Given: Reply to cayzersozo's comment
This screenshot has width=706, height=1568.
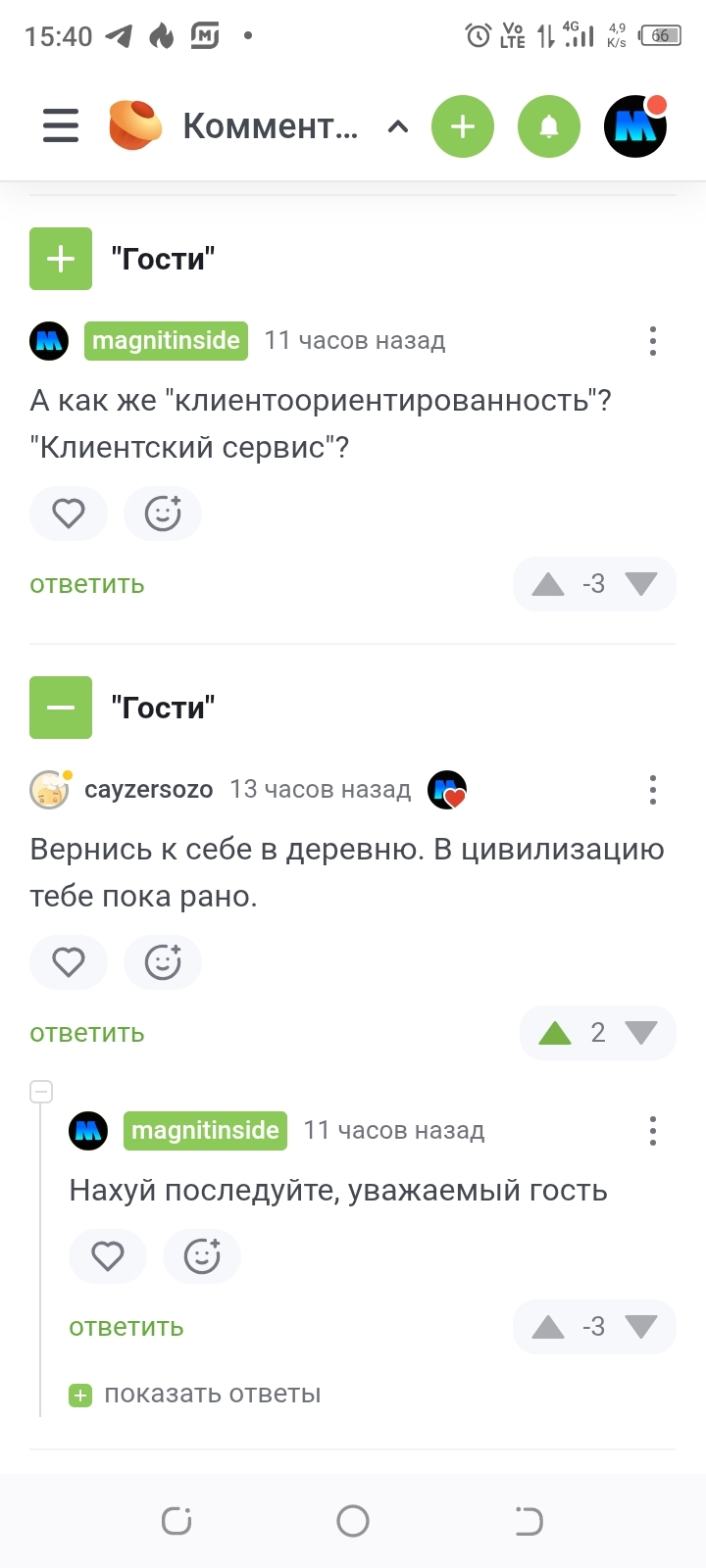Looking at the screenshot, I should [87, 1033].
